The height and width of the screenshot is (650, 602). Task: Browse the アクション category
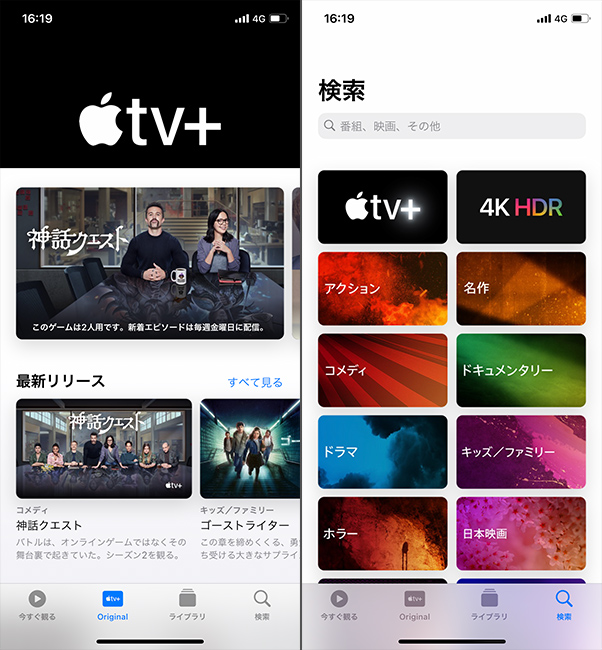point(382,288)
